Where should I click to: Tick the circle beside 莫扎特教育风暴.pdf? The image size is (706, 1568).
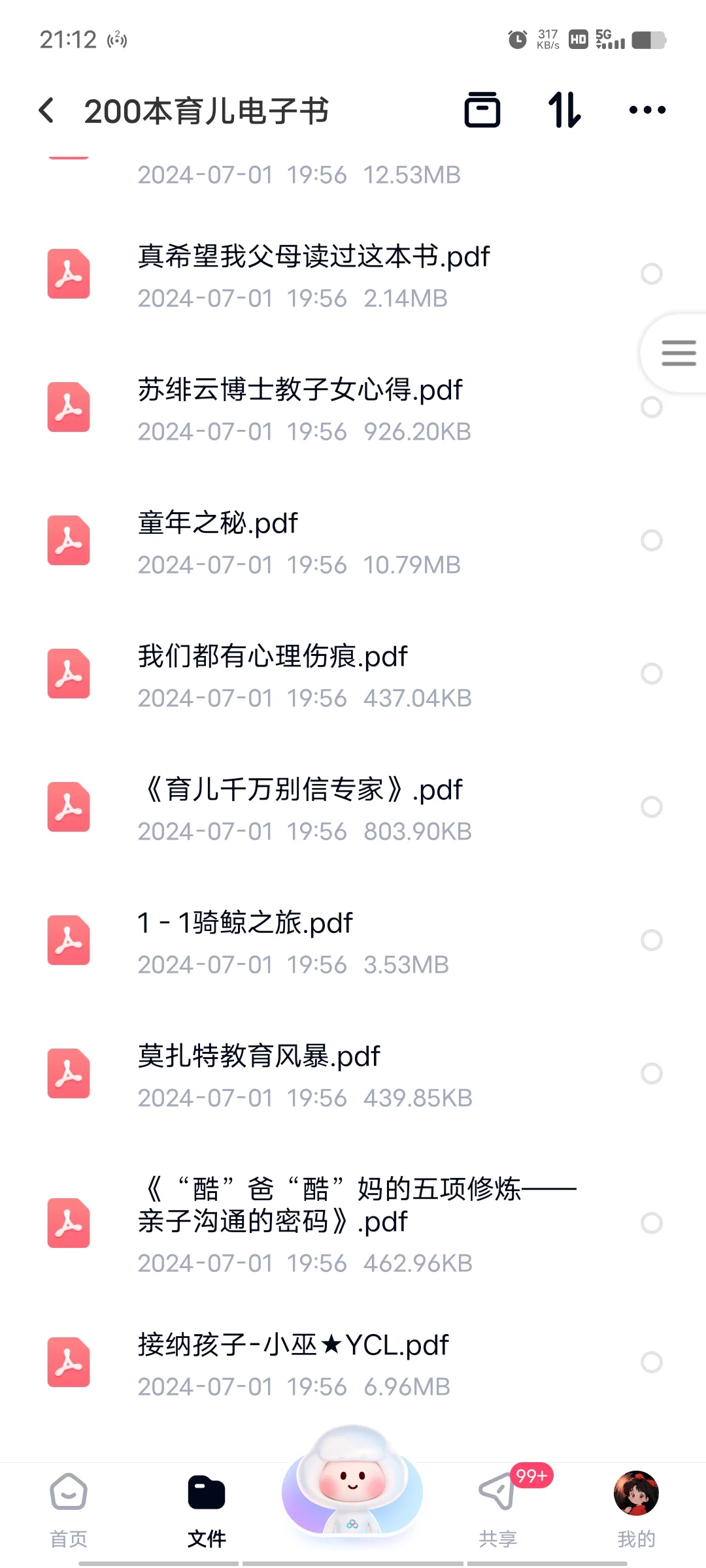(651, 1073)
